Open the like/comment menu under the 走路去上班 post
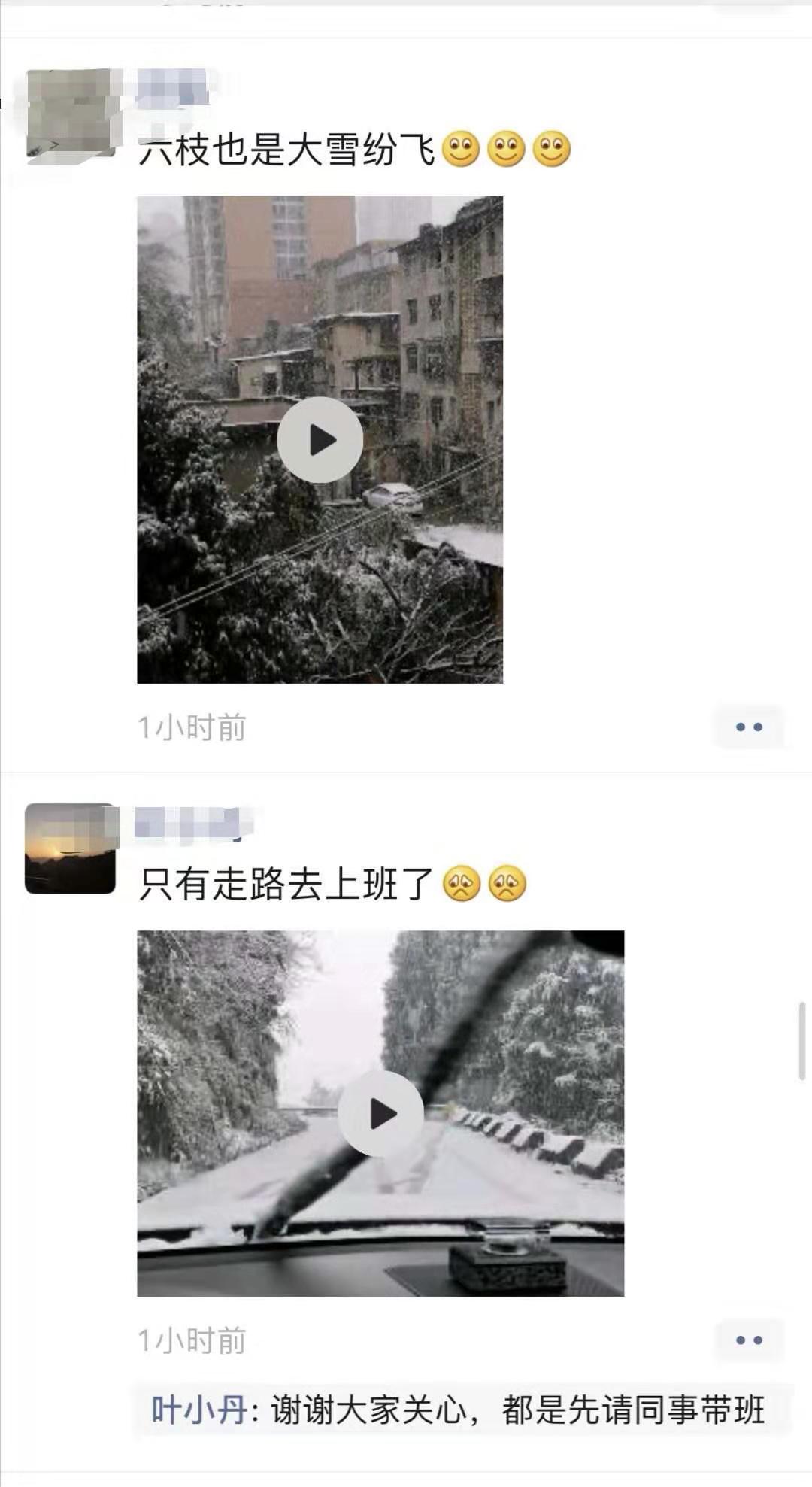Viewport: 812px width, 1487px height. click(749, 1340)
